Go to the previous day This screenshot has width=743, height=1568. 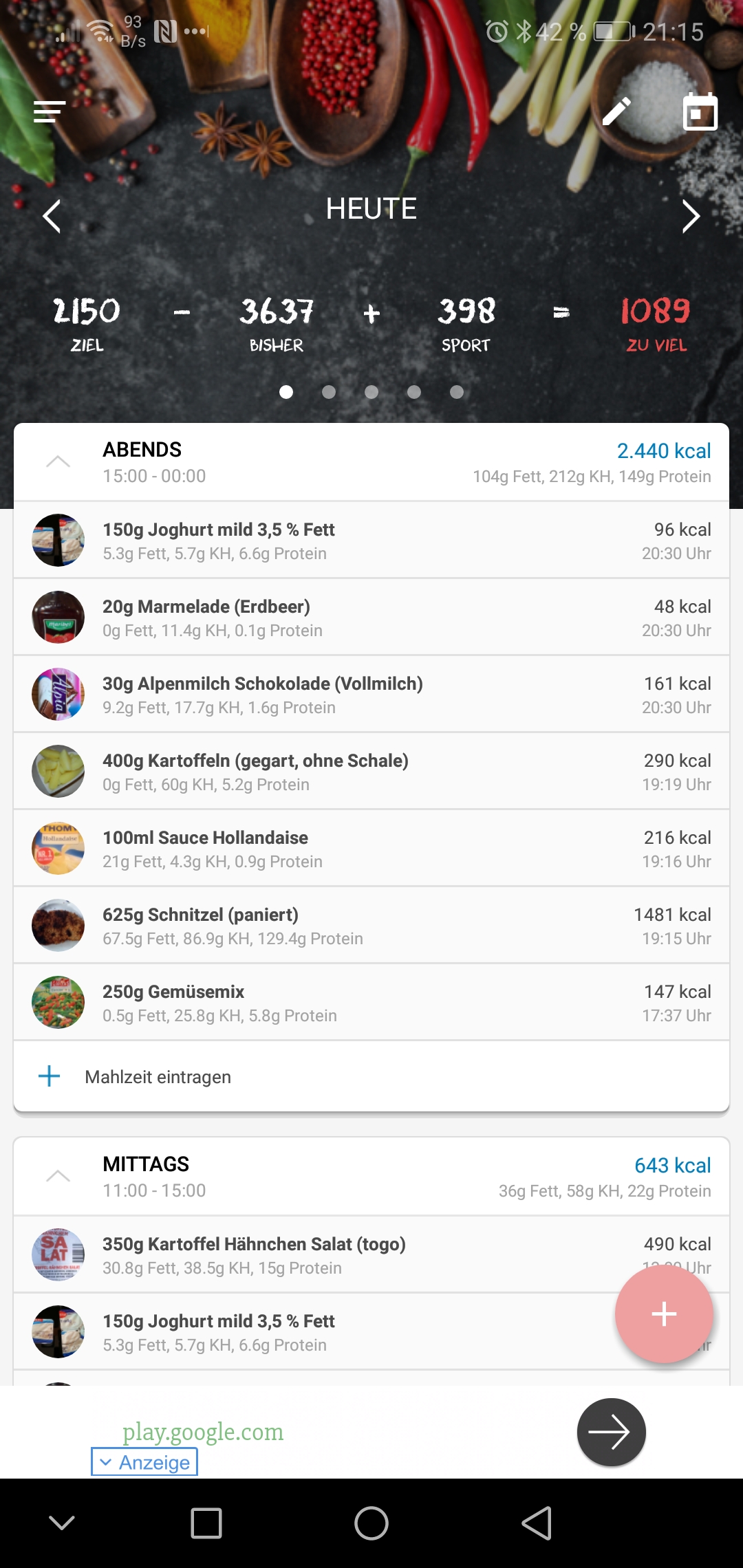click(52, 217)
